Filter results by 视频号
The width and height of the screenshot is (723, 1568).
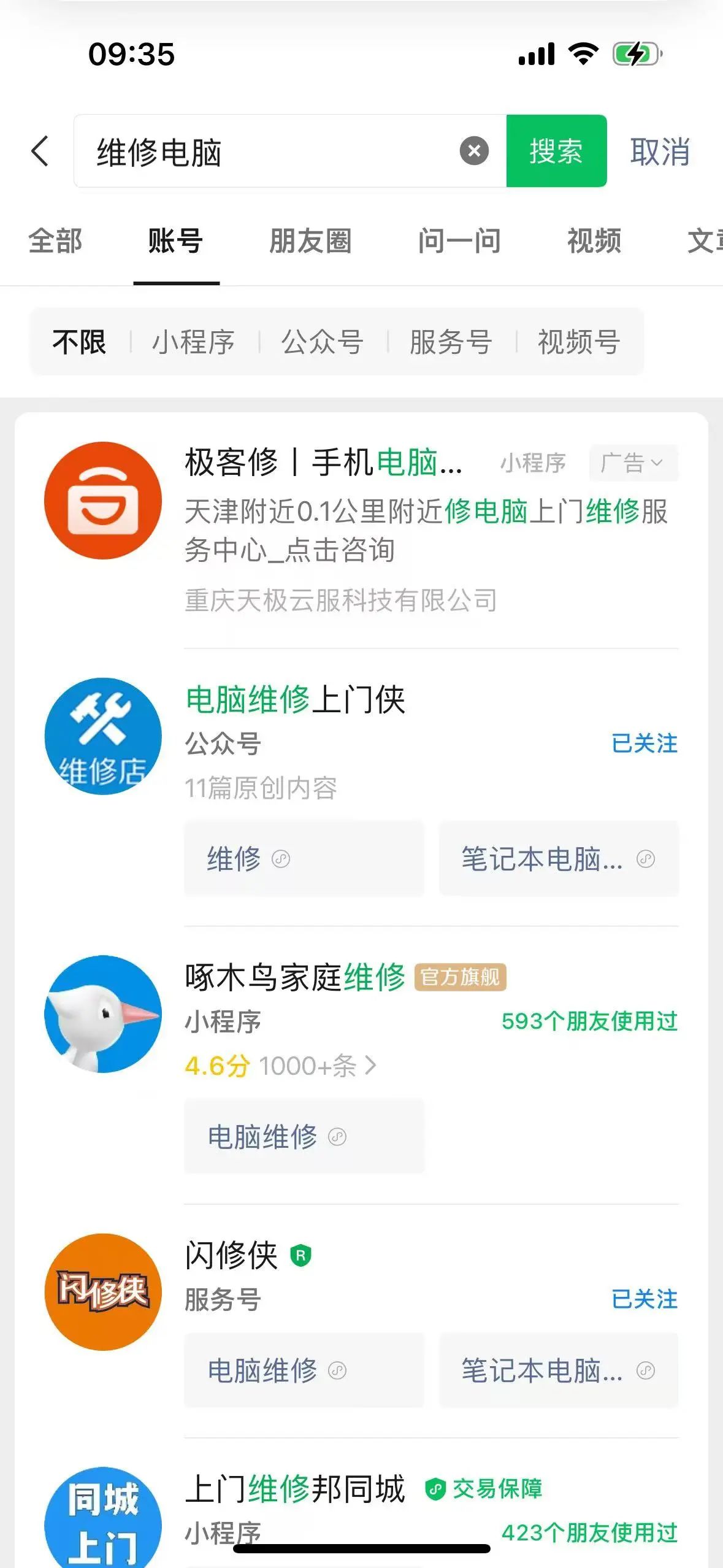(579, 342)
